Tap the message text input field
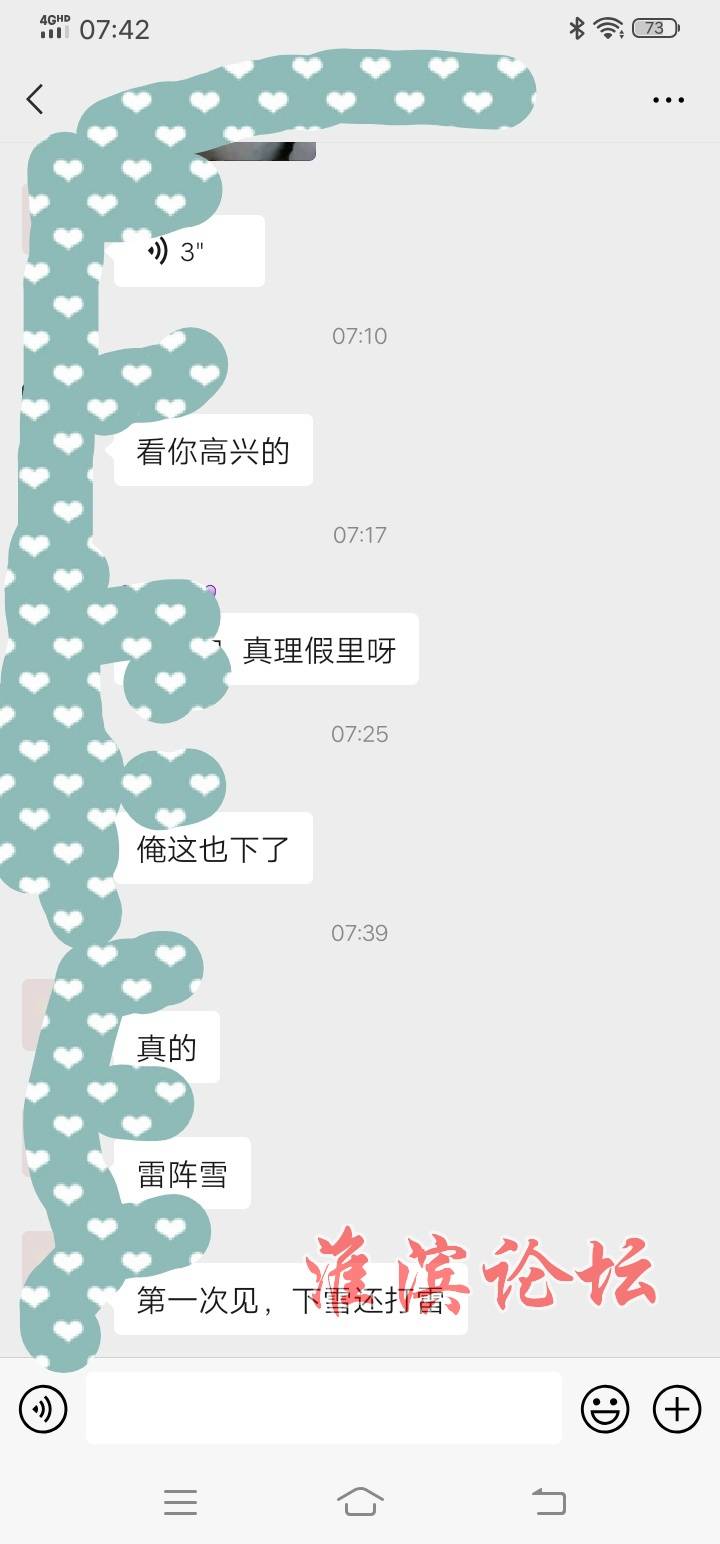The height and width of the screenshot is (1544, 720). click(324, 1408)
